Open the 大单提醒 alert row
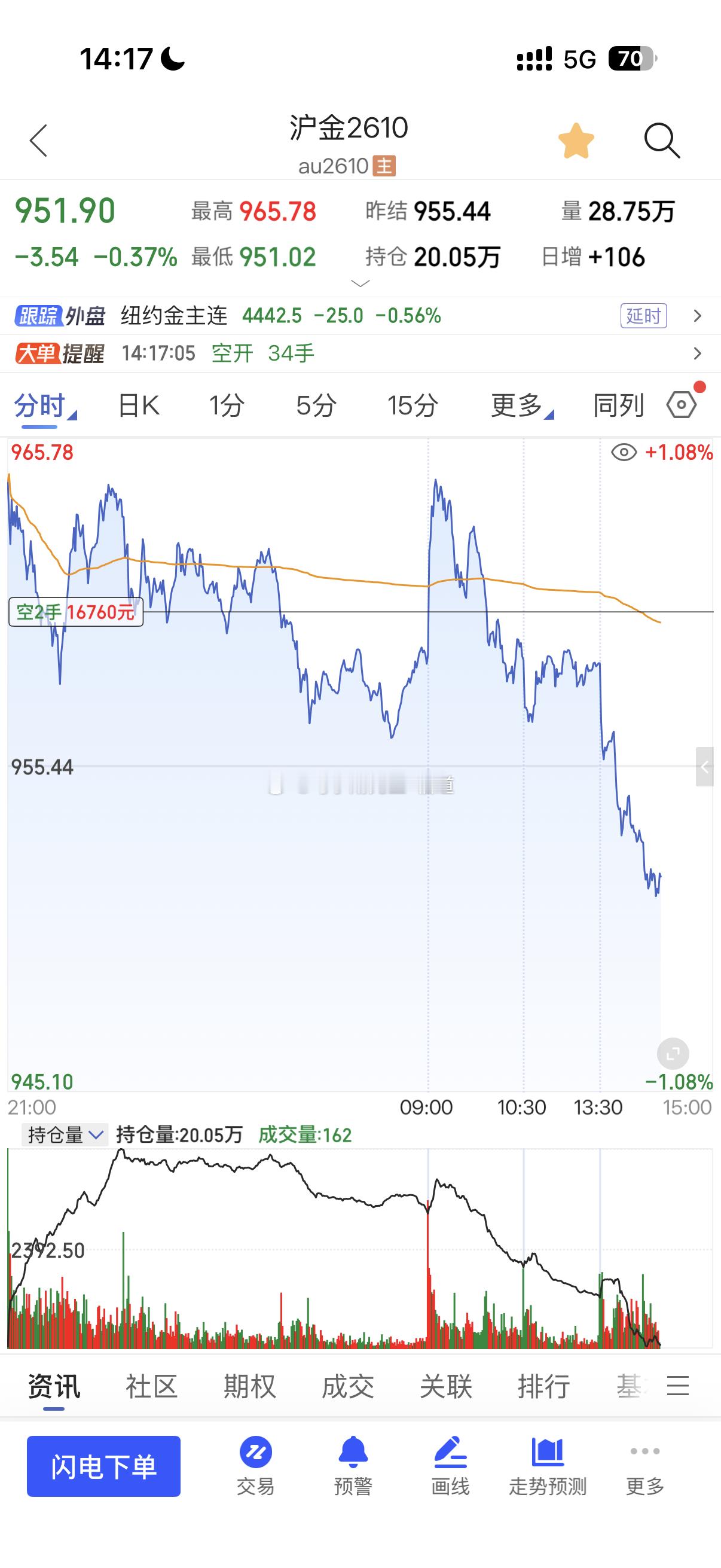Viewport: 721px width, 1568px height. tap(360, 353)
